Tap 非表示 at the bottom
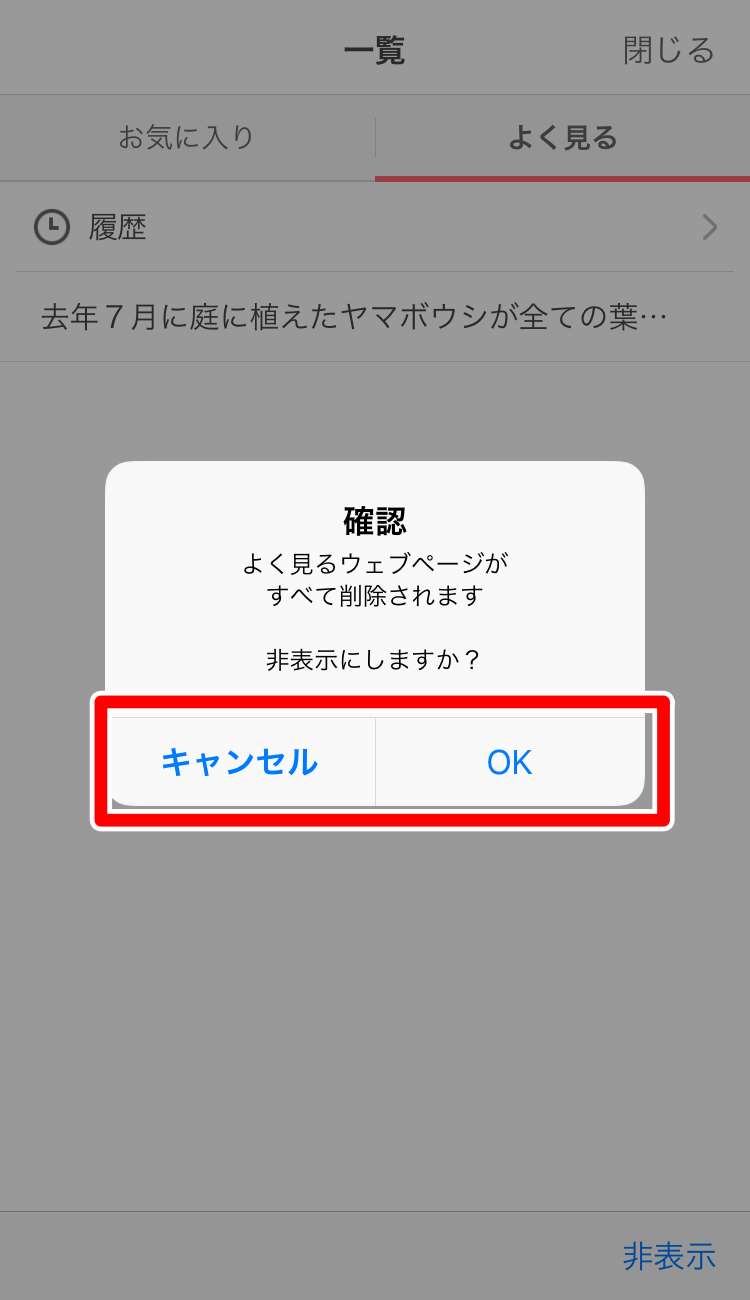Image resolution: width=750 pixels, height=1300 pixels. 668,1256
